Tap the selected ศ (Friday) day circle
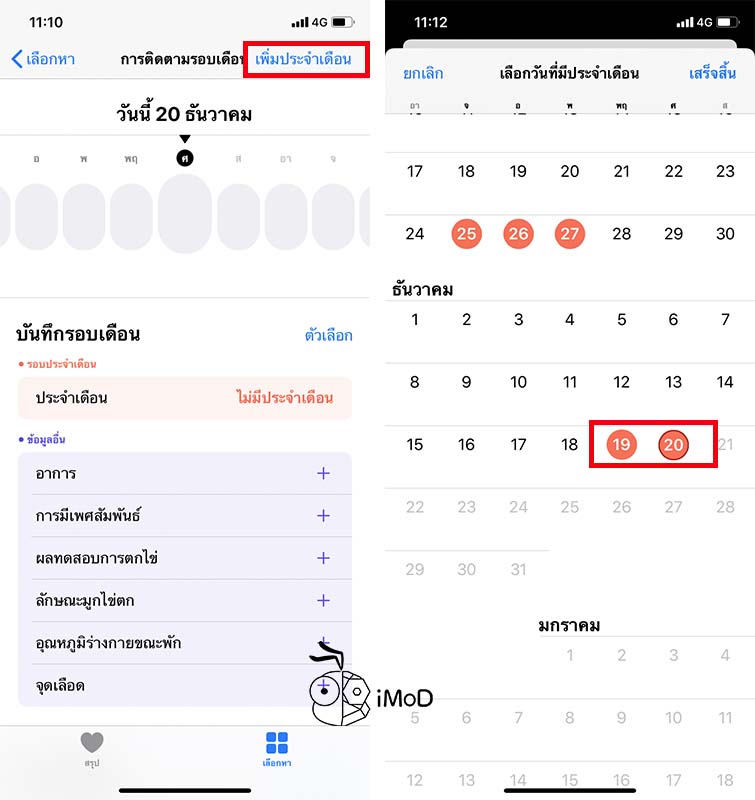The image size is (755, 800). click(184, 157)
